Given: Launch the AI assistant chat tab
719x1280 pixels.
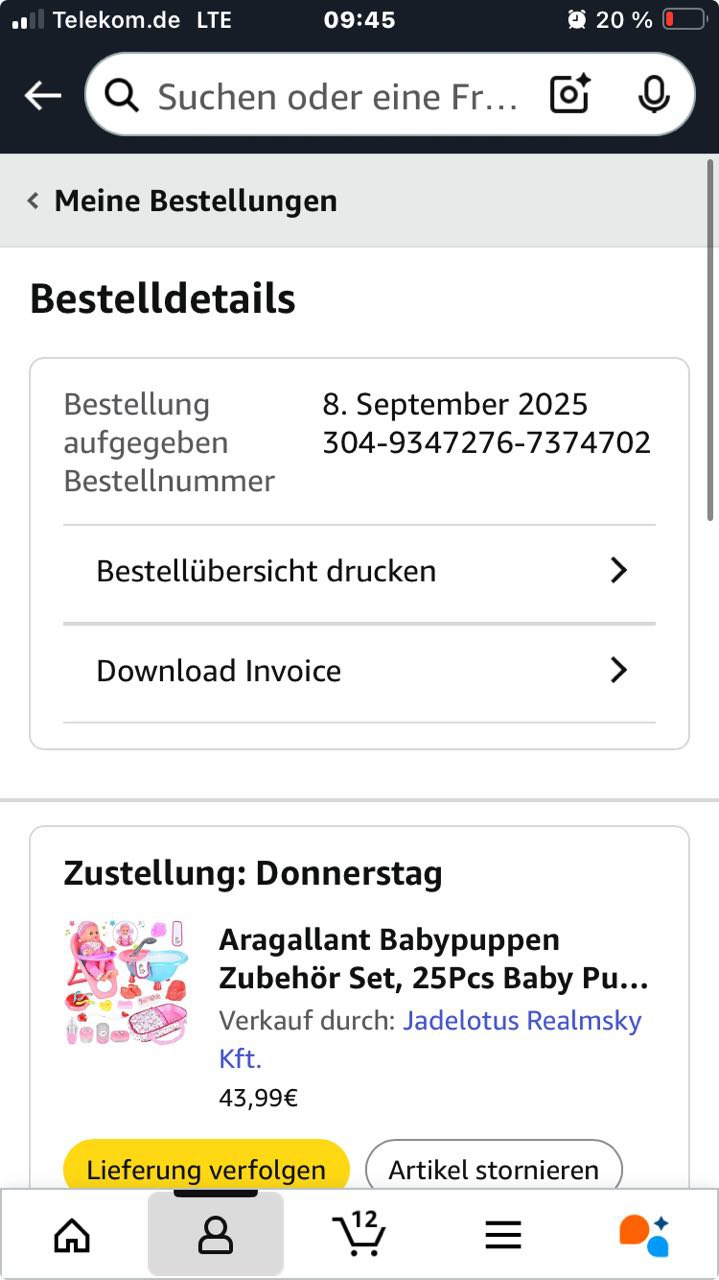Looking at the screenshot, I should point(645,1234).
